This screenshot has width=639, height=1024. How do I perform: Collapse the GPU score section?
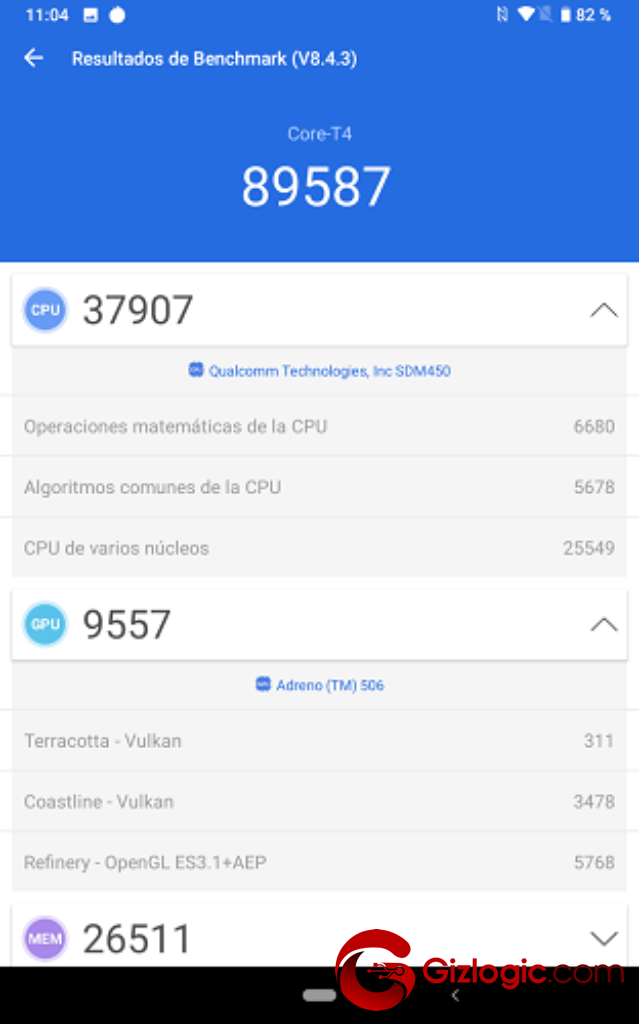point(603,625)
